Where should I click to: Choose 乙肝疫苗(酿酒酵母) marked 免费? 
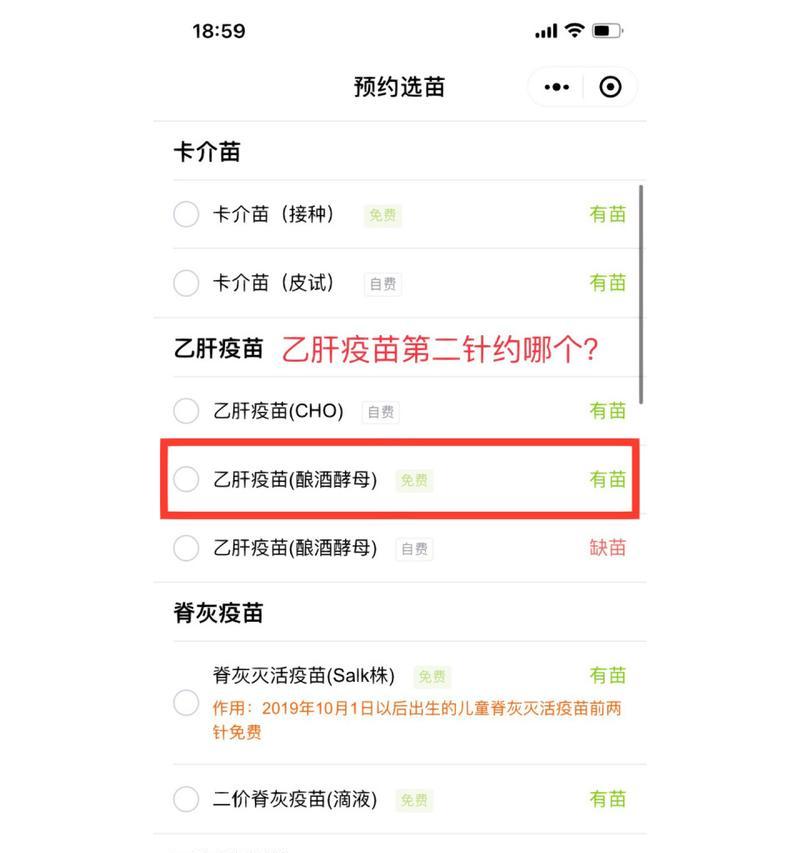pyautogui.click(x=186, y=480)
